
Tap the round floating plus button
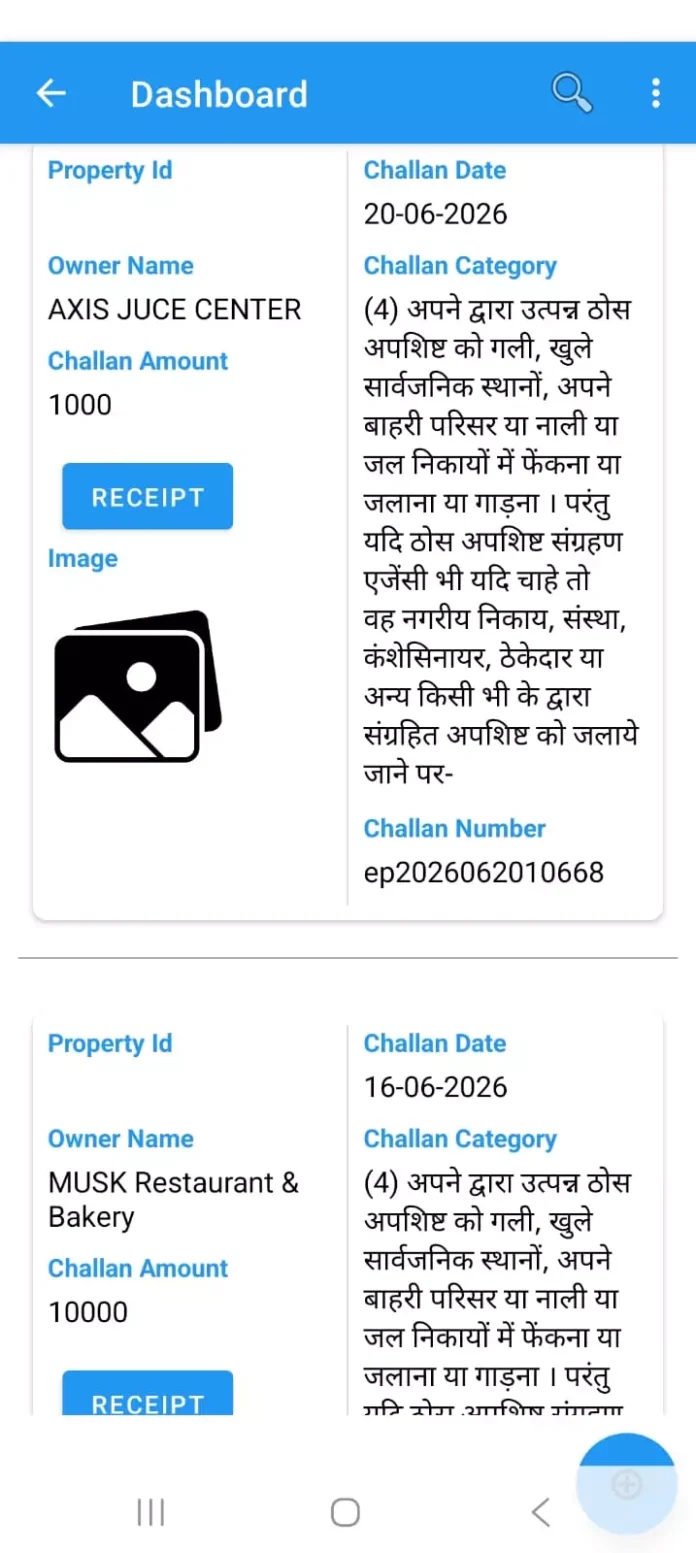[x=627, y=1484]
